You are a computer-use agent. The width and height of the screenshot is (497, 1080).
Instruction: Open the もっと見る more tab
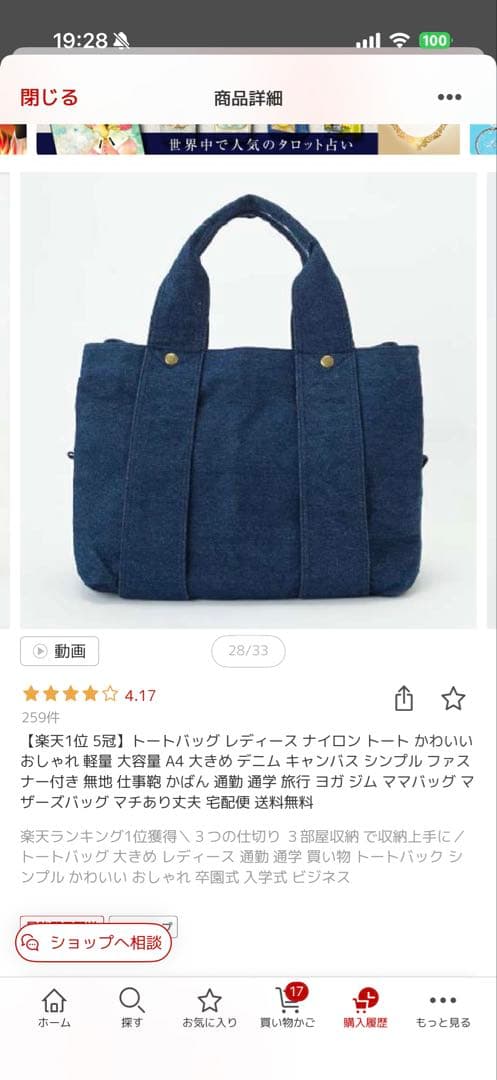pos(443,1008)
